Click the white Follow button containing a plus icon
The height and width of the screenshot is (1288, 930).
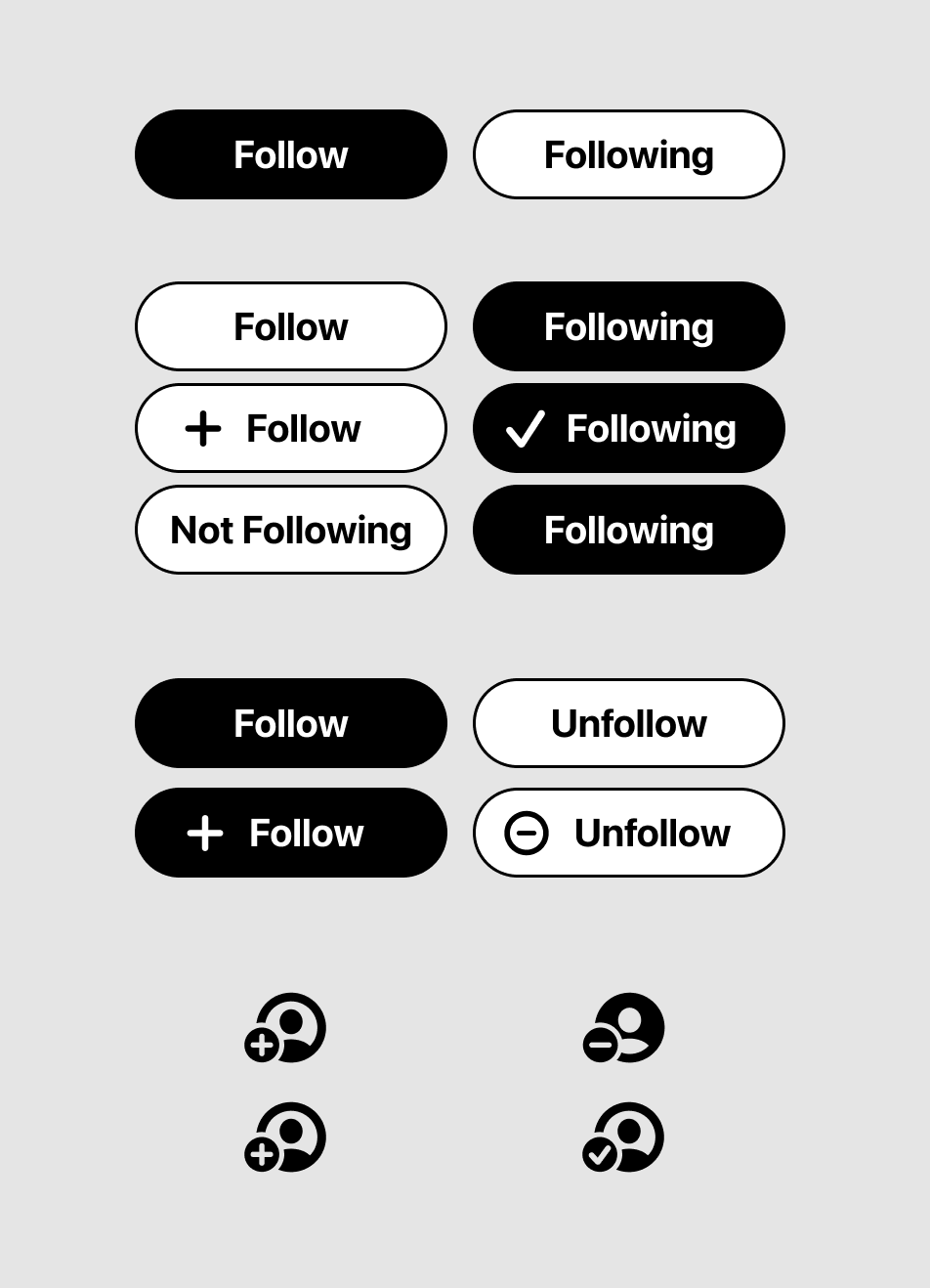pyautogui.click(x=291, y=428)
